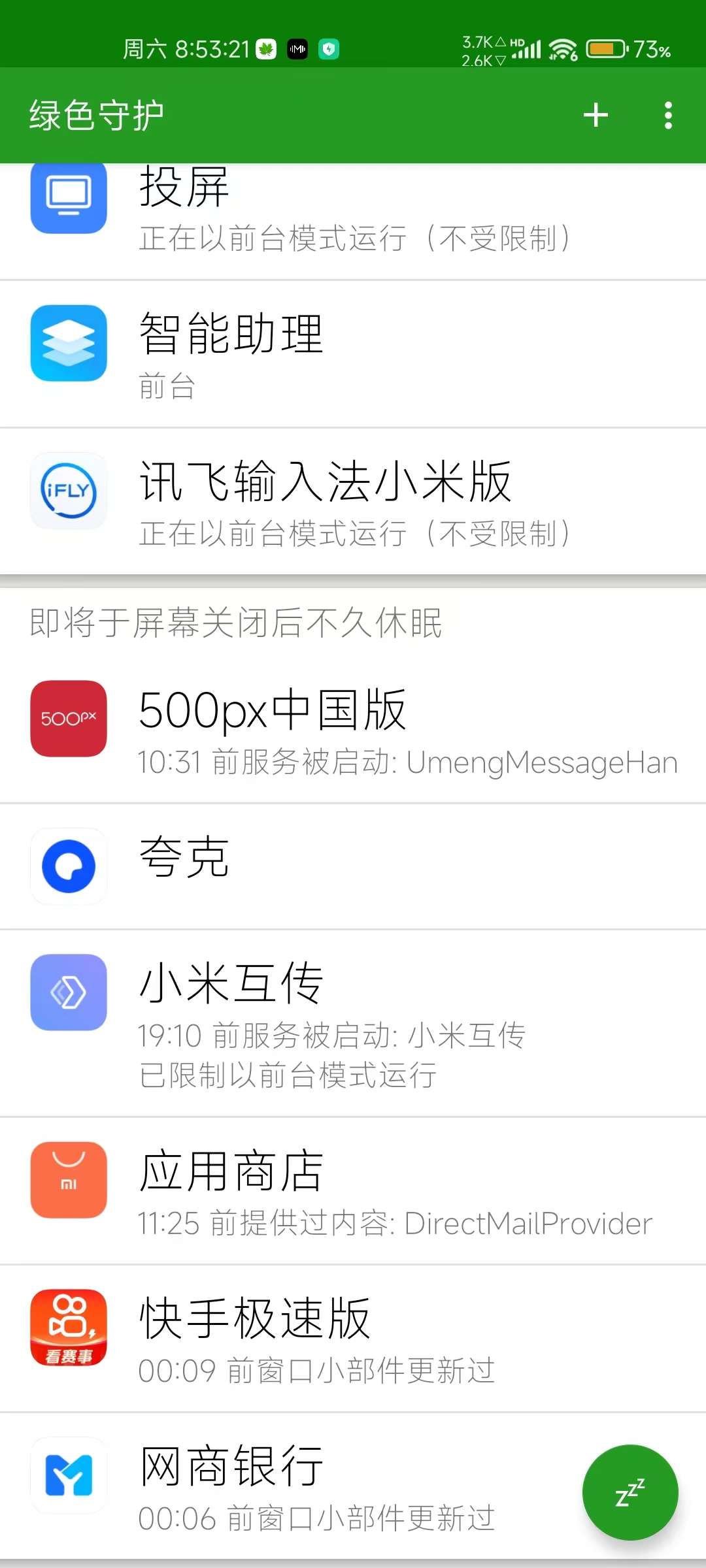Viewport: 706px width, 1568px height.
Task: Tap the green hibernate floating button
Action: [630, 1492]
